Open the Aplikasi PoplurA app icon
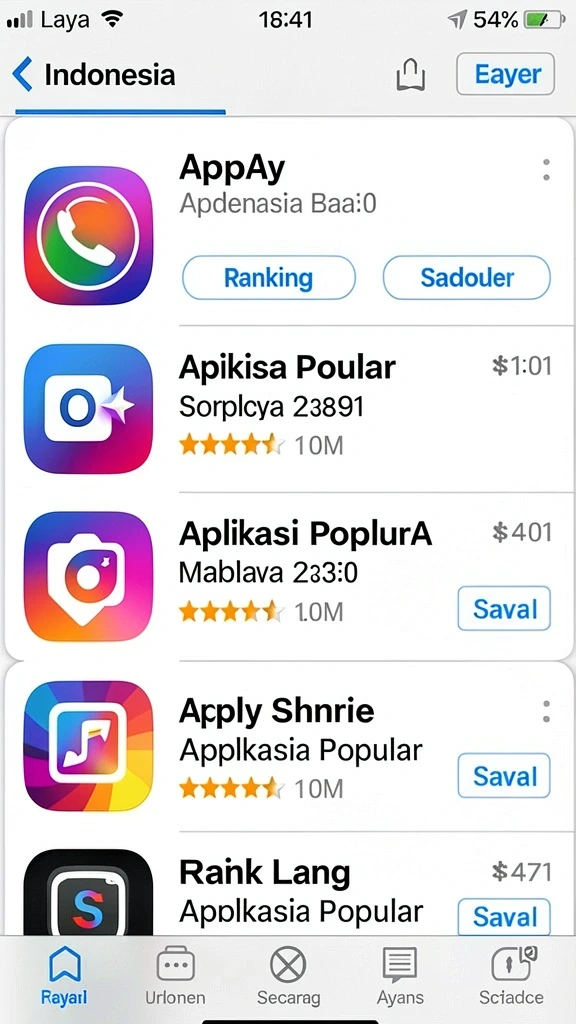Image resolution: width=576 pixels, height=1024 pixels. (x=88, y=576)
